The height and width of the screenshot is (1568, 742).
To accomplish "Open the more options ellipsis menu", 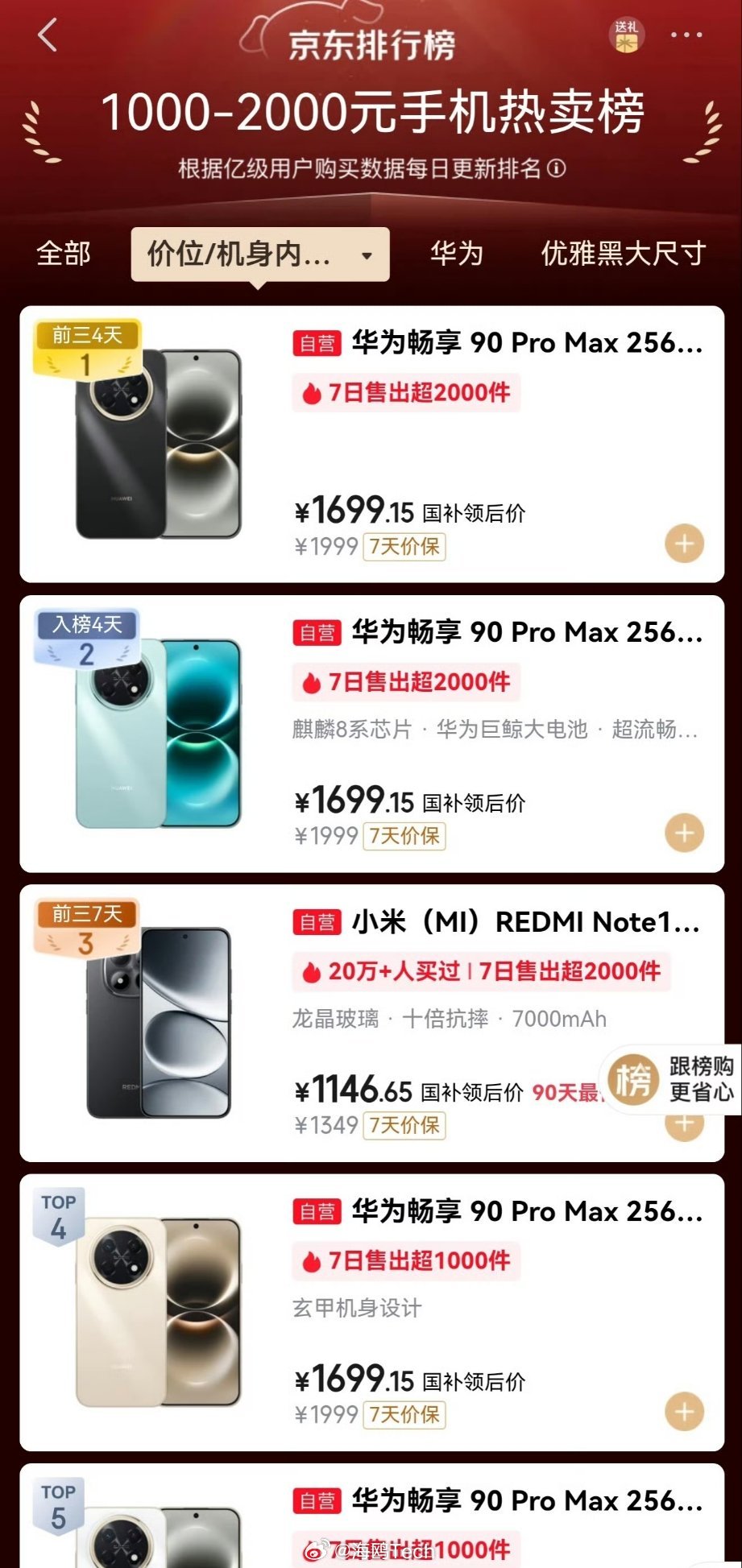I will 686,34.
